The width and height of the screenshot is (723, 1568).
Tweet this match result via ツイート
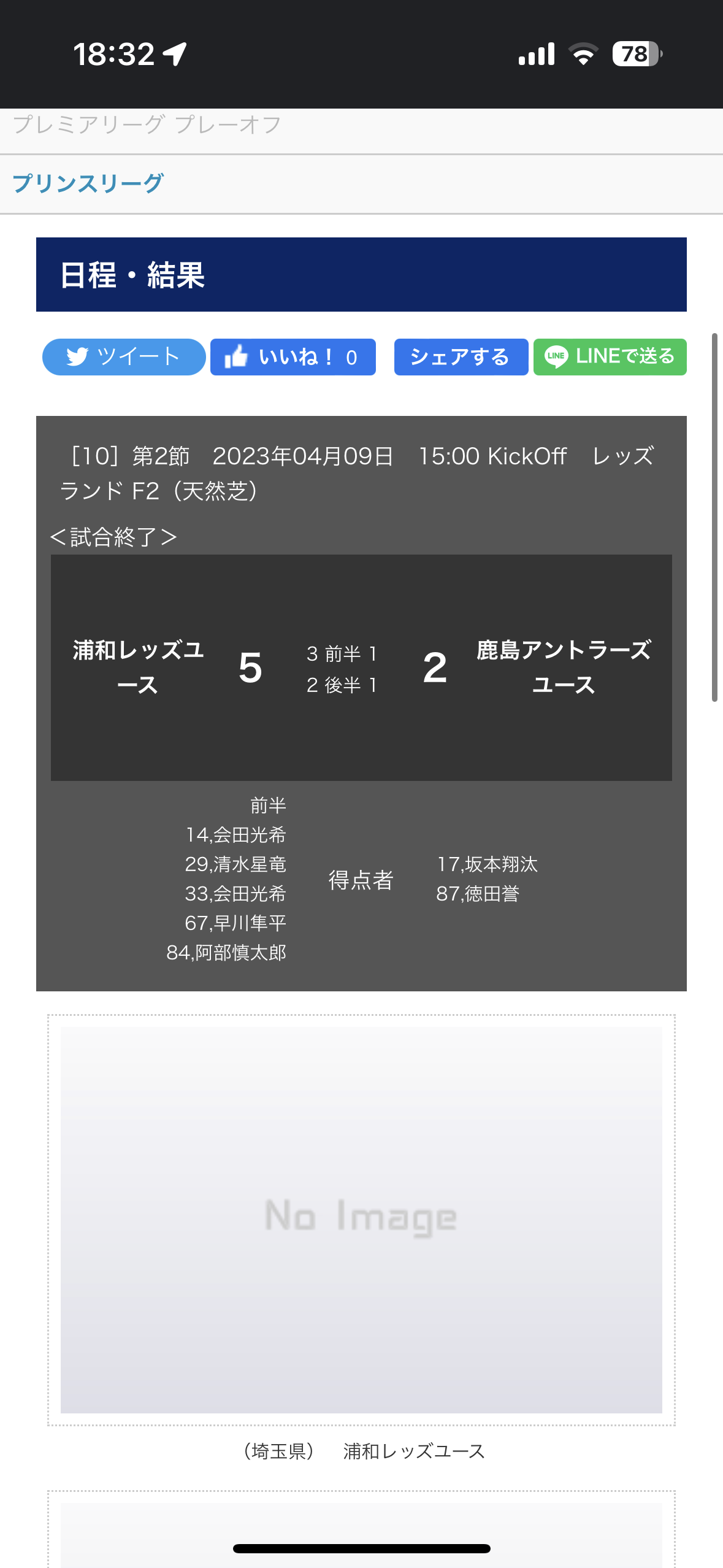[123, 357]
